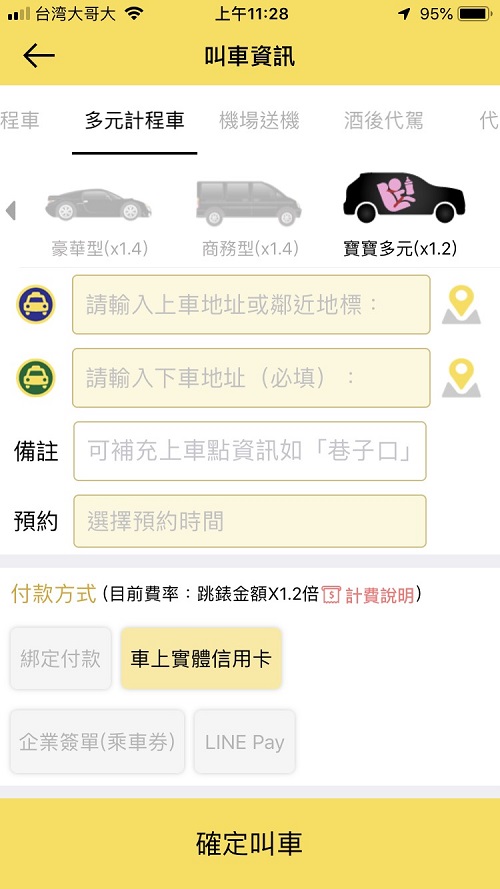
Task: Switch to the 酒後代駕 tab
Action: point(383,121)
